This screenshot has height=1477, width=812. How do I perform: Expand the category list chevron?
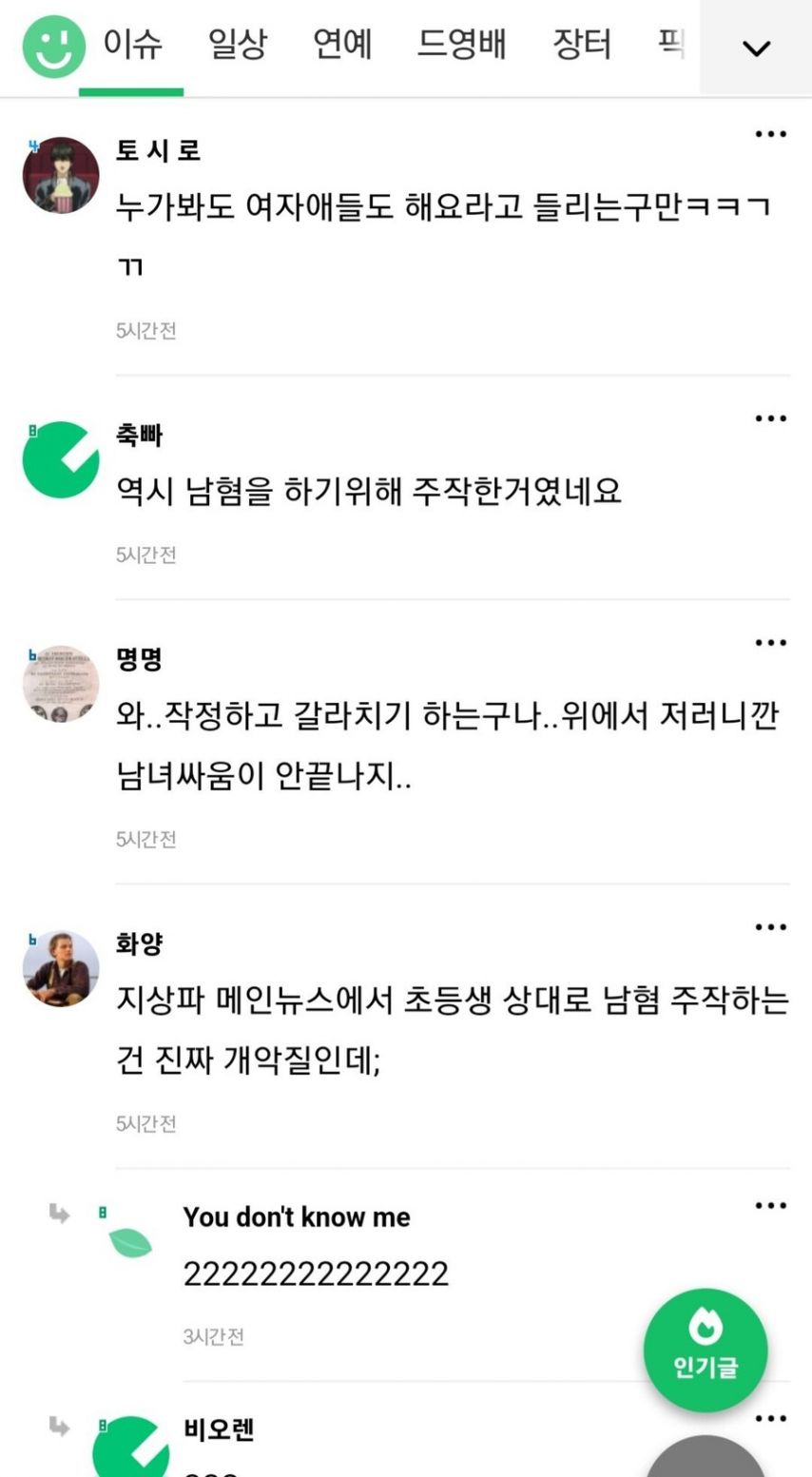(x=756, y=48)
